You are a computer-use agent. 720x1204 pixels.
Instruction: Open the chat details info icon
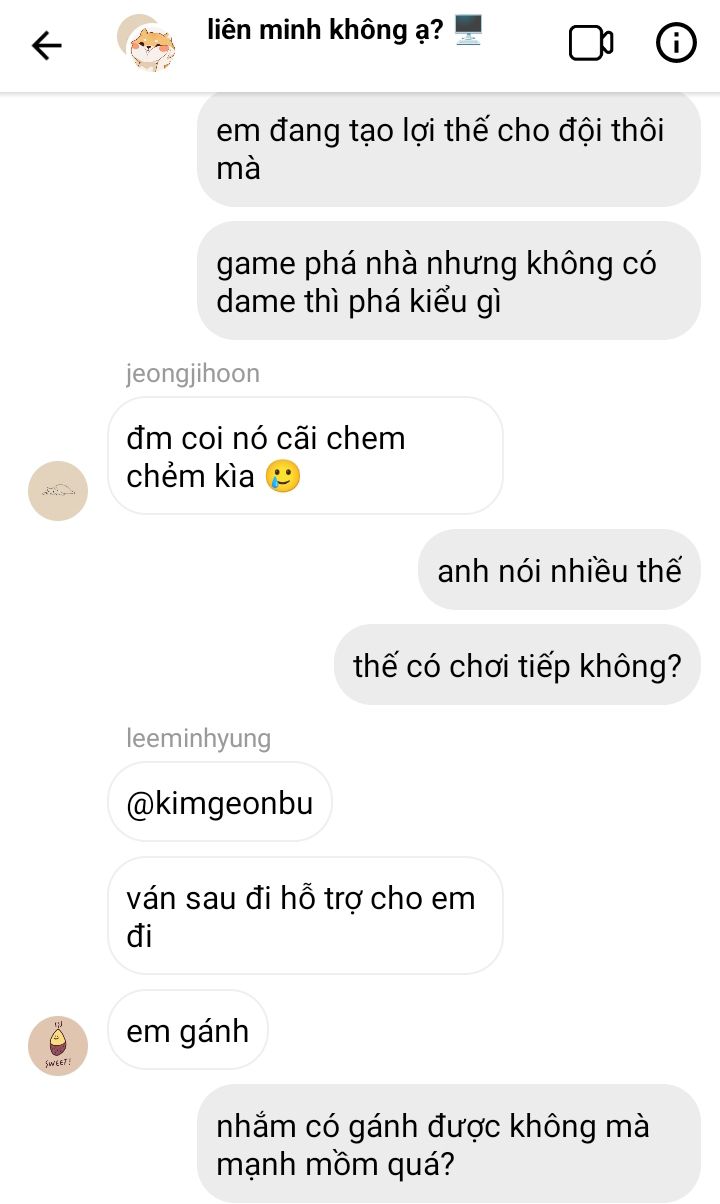[676, 43]
